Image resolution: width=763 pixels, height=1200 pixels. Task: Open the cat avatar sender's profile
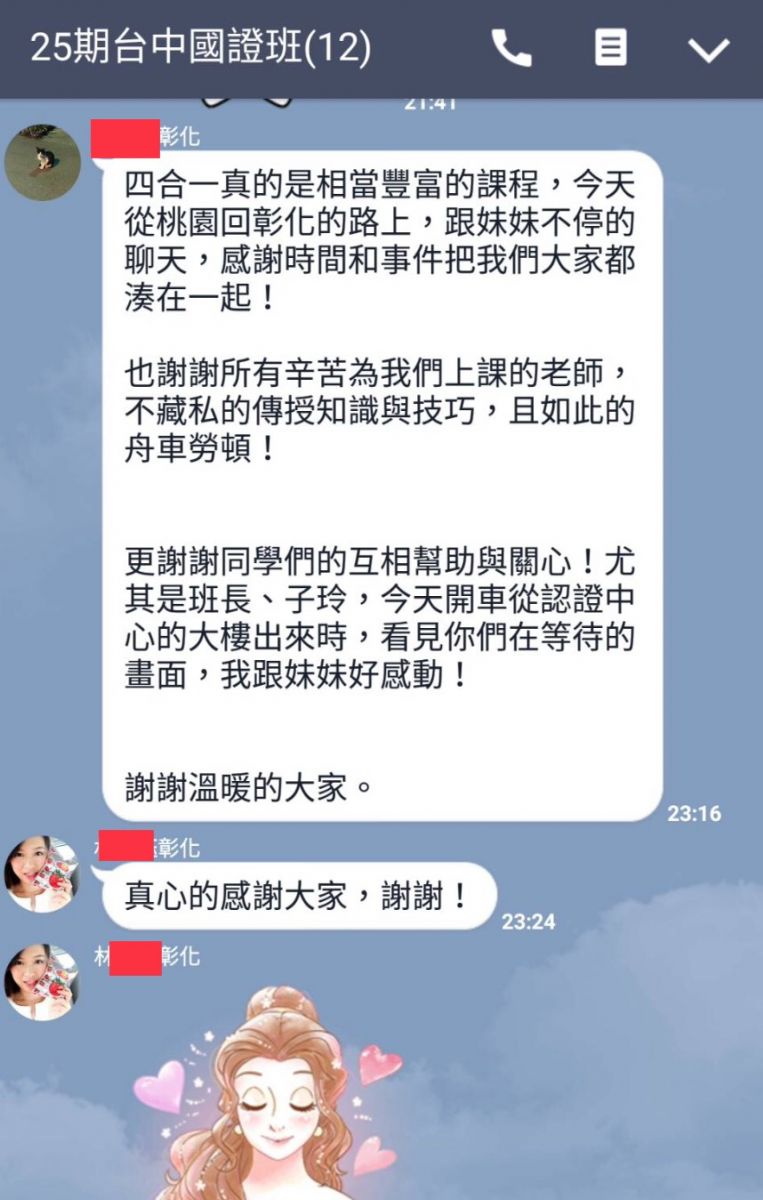(x=42, y=162)
